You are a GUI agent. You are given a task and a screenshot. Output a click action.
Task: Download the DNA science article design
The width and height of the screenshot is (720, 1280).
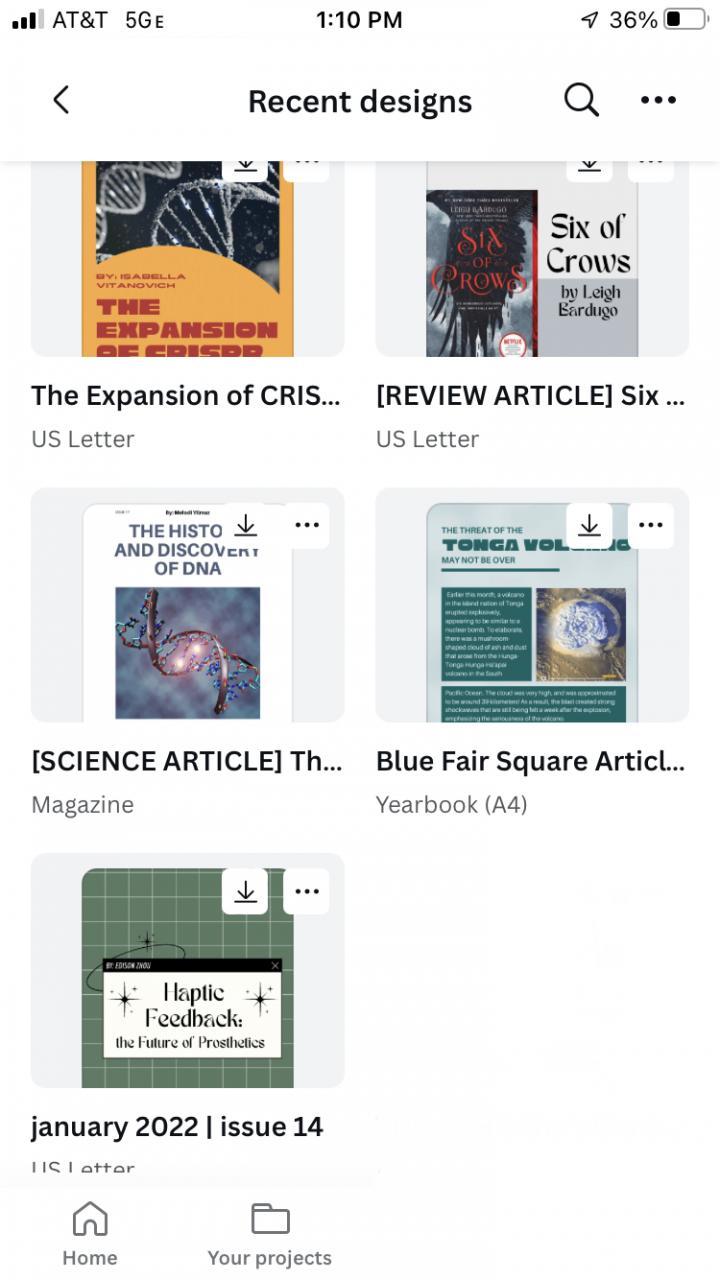[245, 525]
